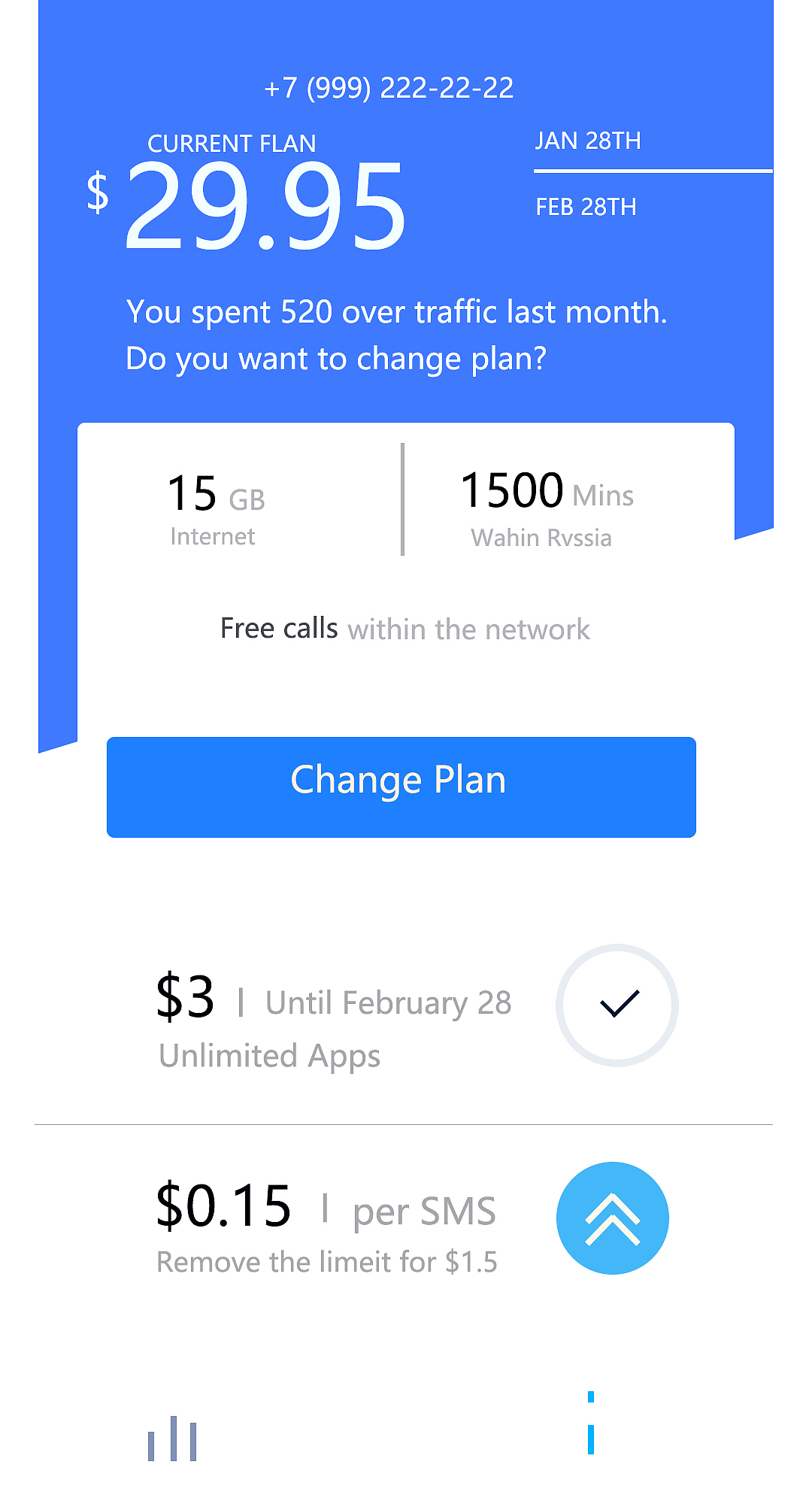
Task: Open the bar chart statistics tab
Action: coord(172,1439)
